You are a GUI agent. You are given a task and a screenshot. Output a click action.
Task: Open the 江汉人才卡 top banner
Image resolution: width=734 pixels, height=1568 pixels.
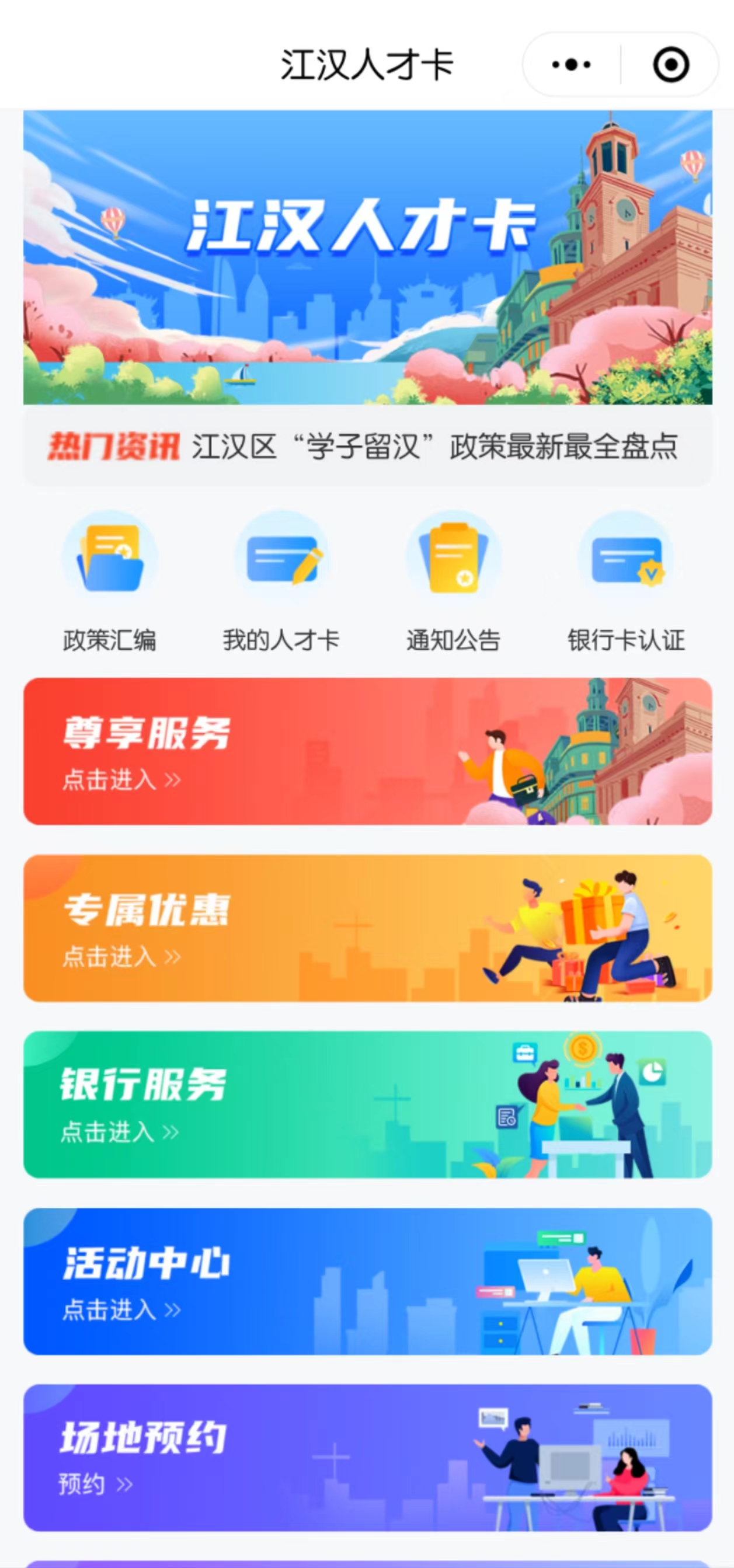[368, 257]
